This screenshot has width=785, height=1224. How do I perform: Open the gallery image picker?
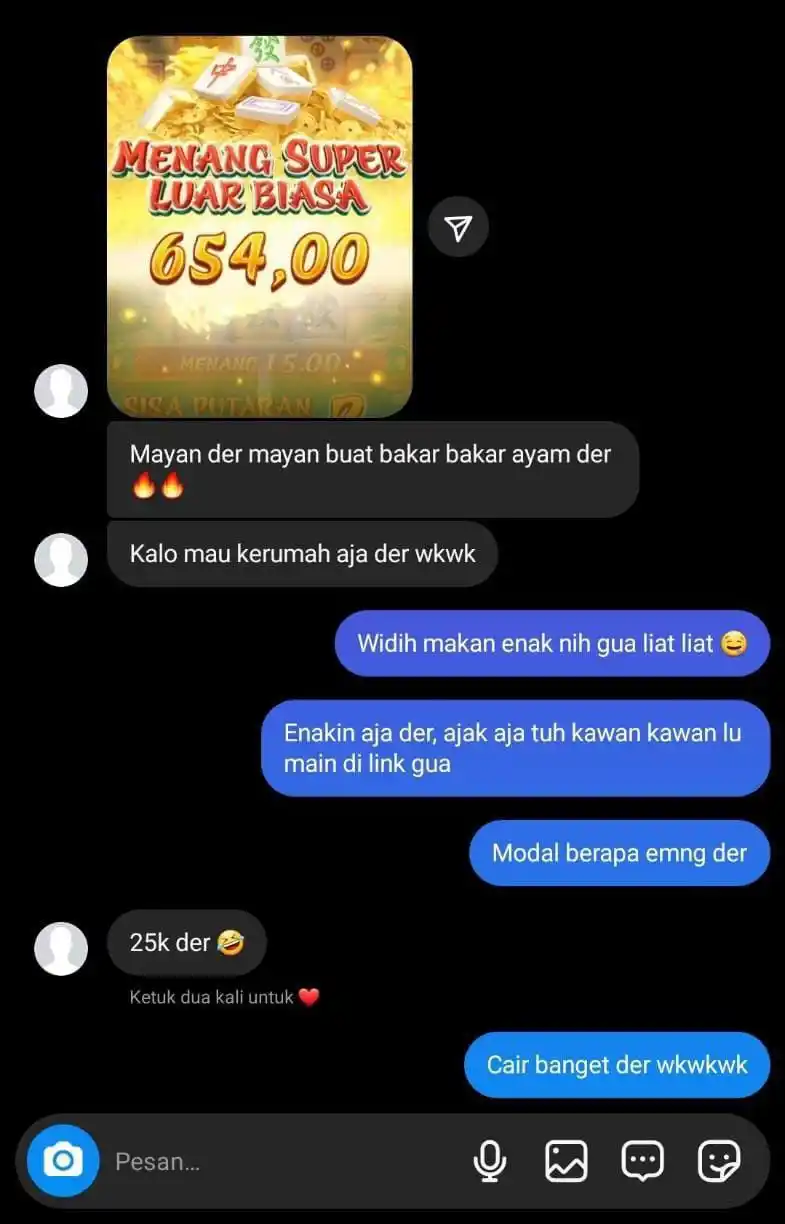click(x=566, y=1161)
